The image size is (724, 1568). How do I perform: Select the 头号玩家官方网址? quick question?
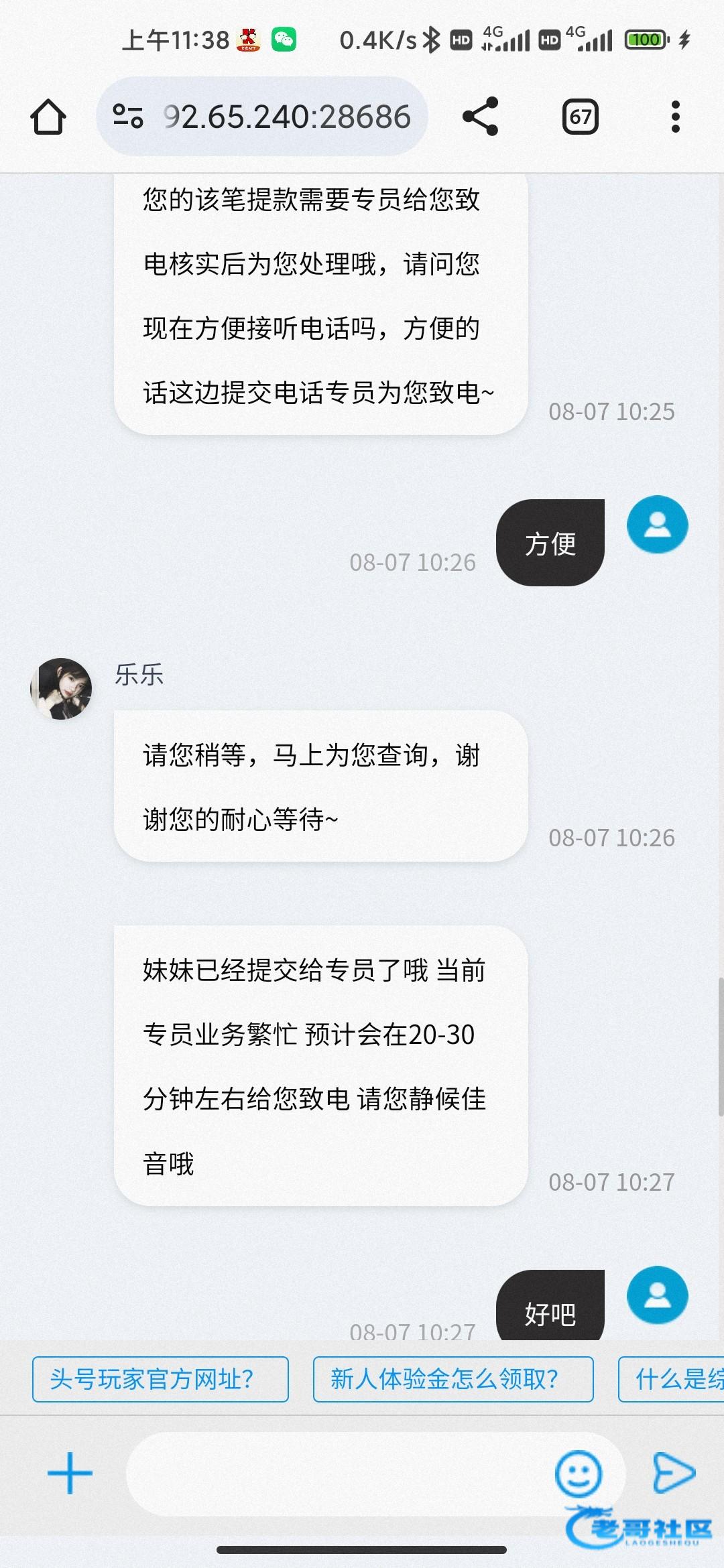pos(160,1379)
